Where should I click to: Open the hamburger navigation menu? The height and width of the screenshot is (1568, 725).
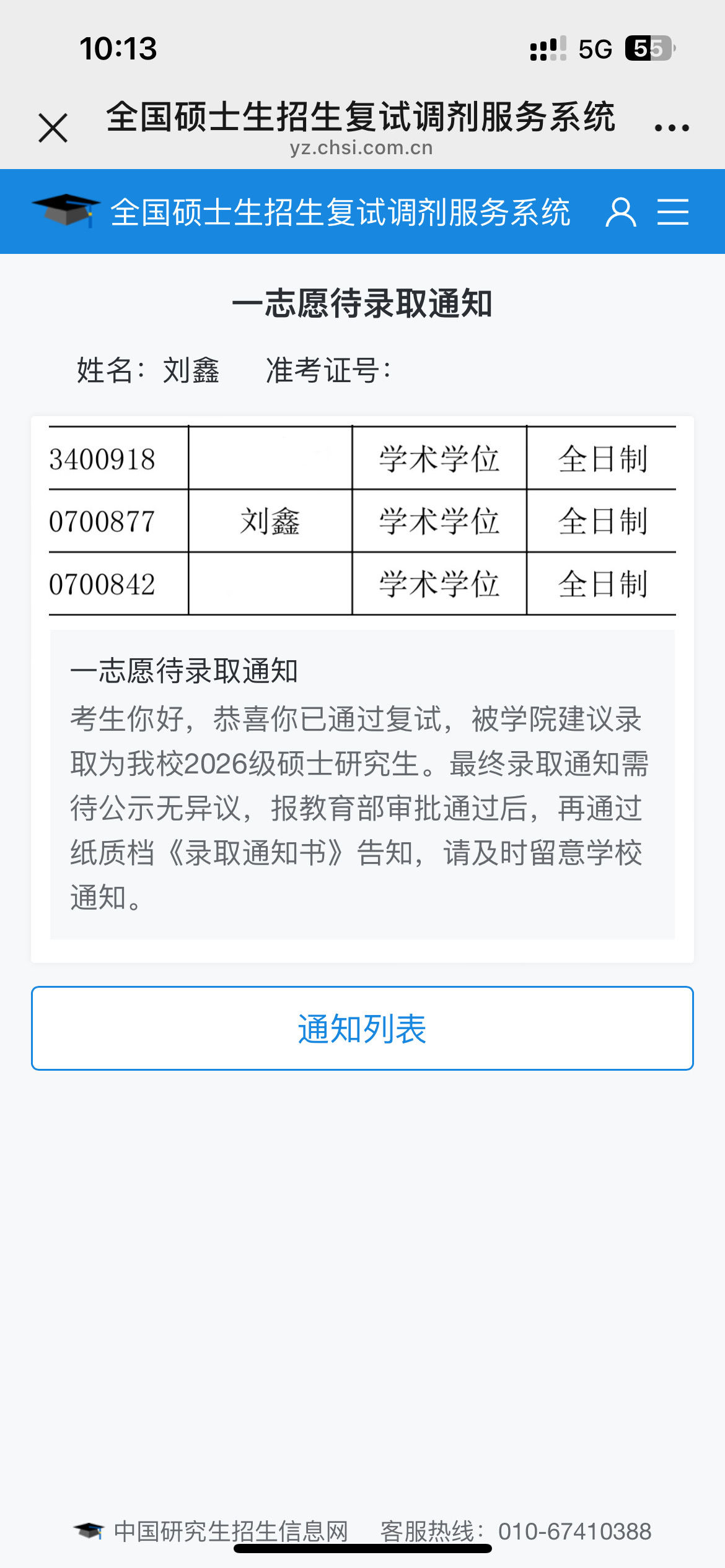tap(673, 212)
